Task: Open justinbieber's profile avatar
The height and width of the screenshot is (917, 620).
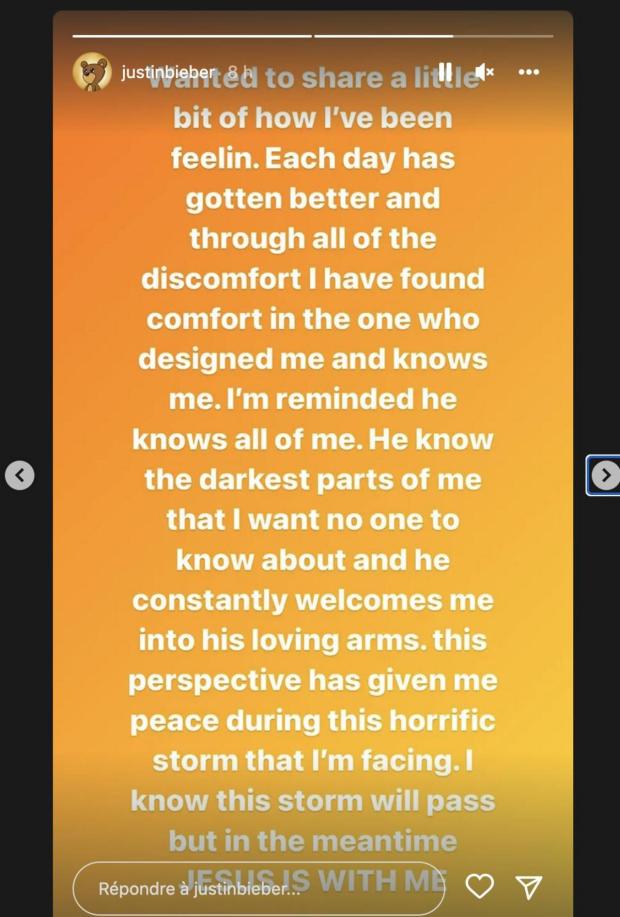Action: point(92,72)
